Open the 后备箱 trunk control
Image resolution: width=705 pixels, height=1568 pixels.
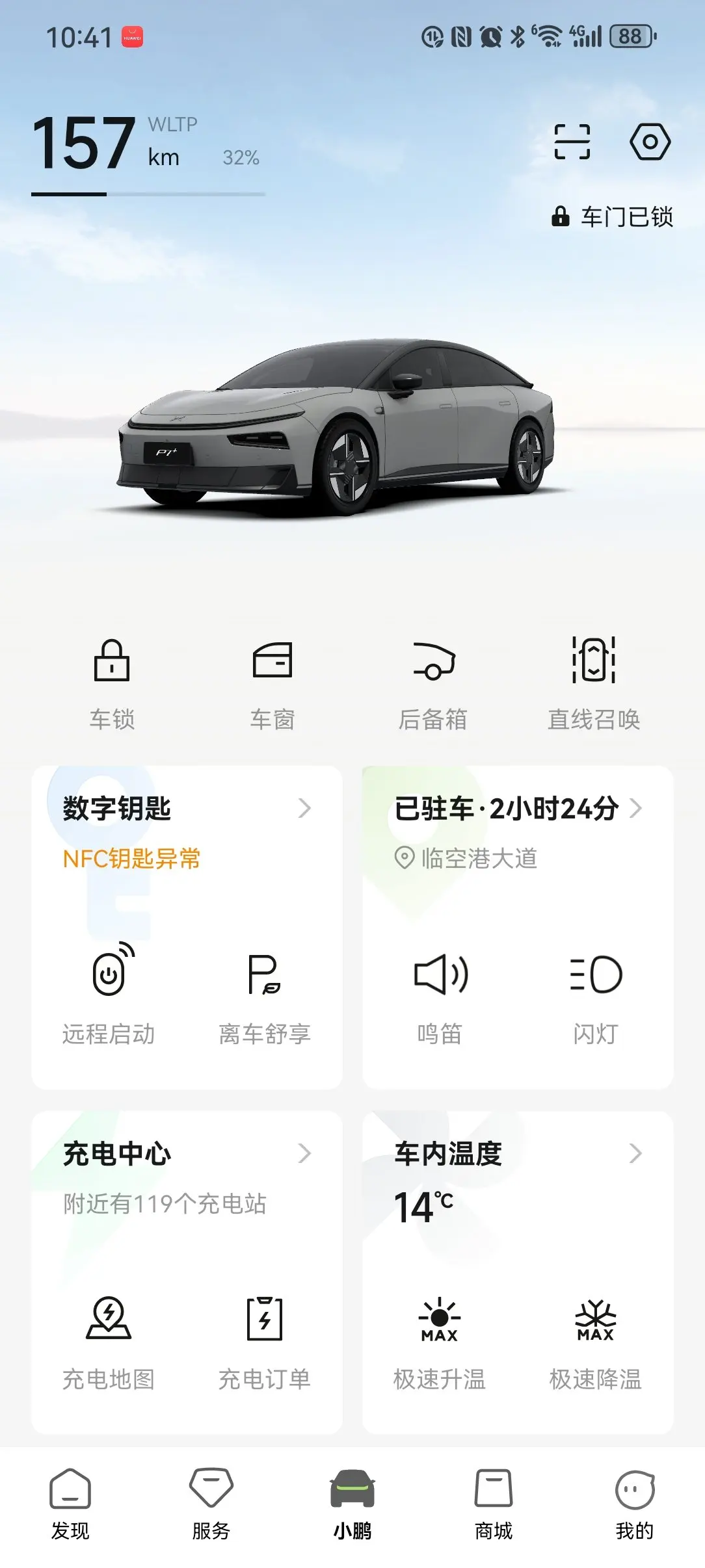pos(433,683)
